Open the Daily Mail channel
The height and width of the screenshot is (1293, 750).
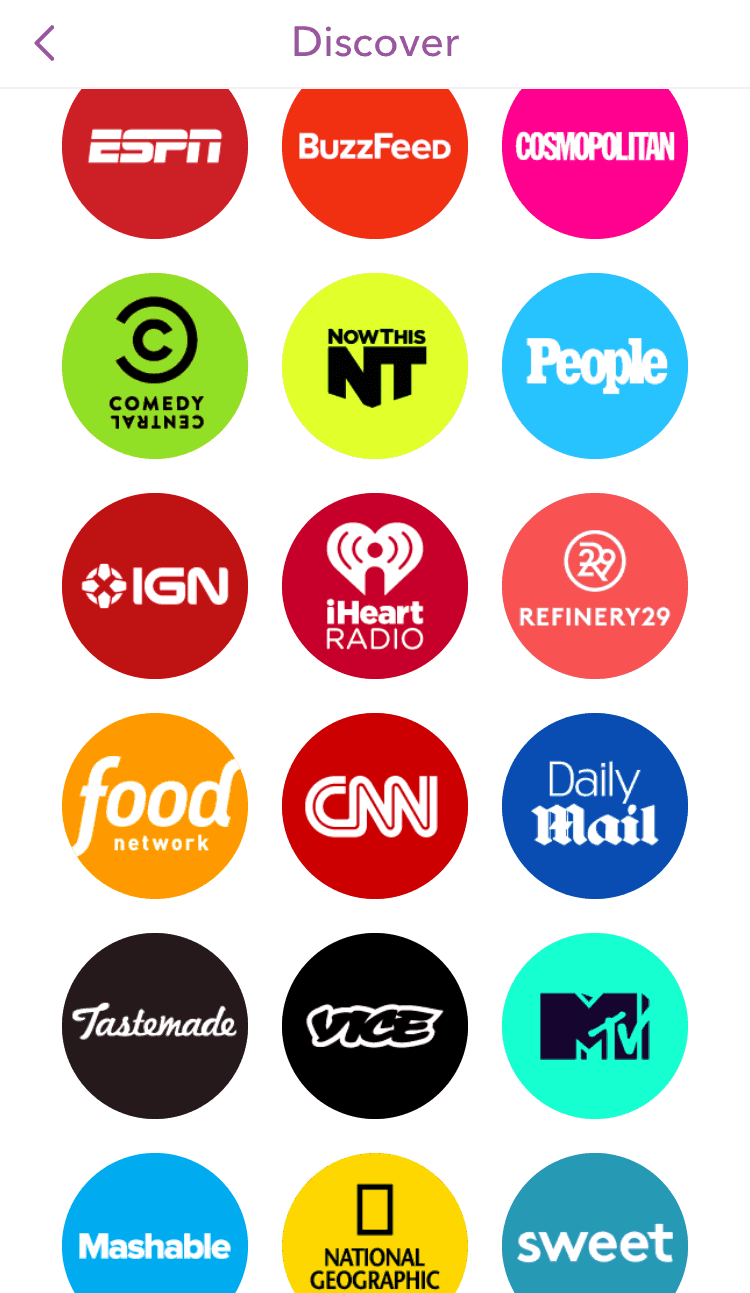[595, 806]
